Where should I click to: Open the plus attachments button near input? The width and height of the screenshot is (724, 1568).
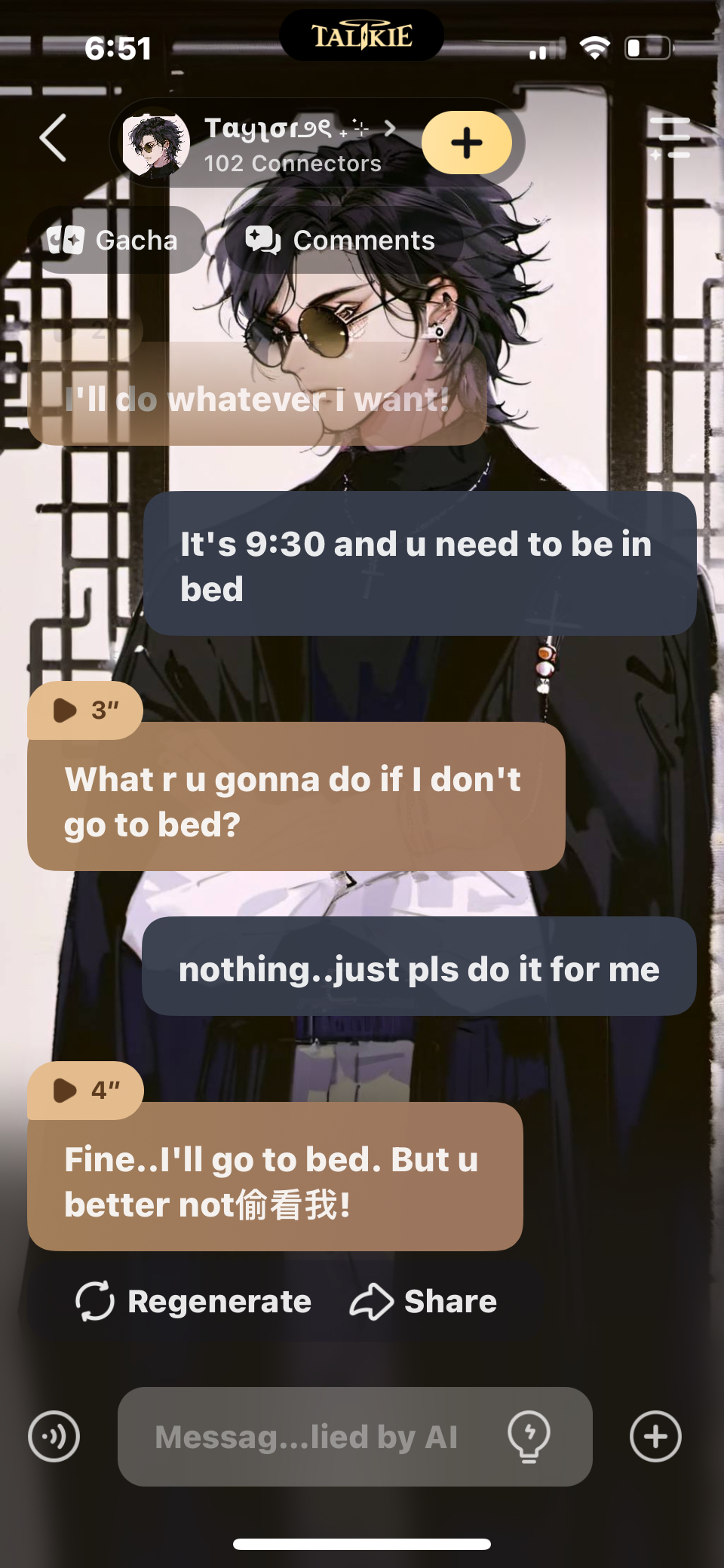(x=655, y=1436)
